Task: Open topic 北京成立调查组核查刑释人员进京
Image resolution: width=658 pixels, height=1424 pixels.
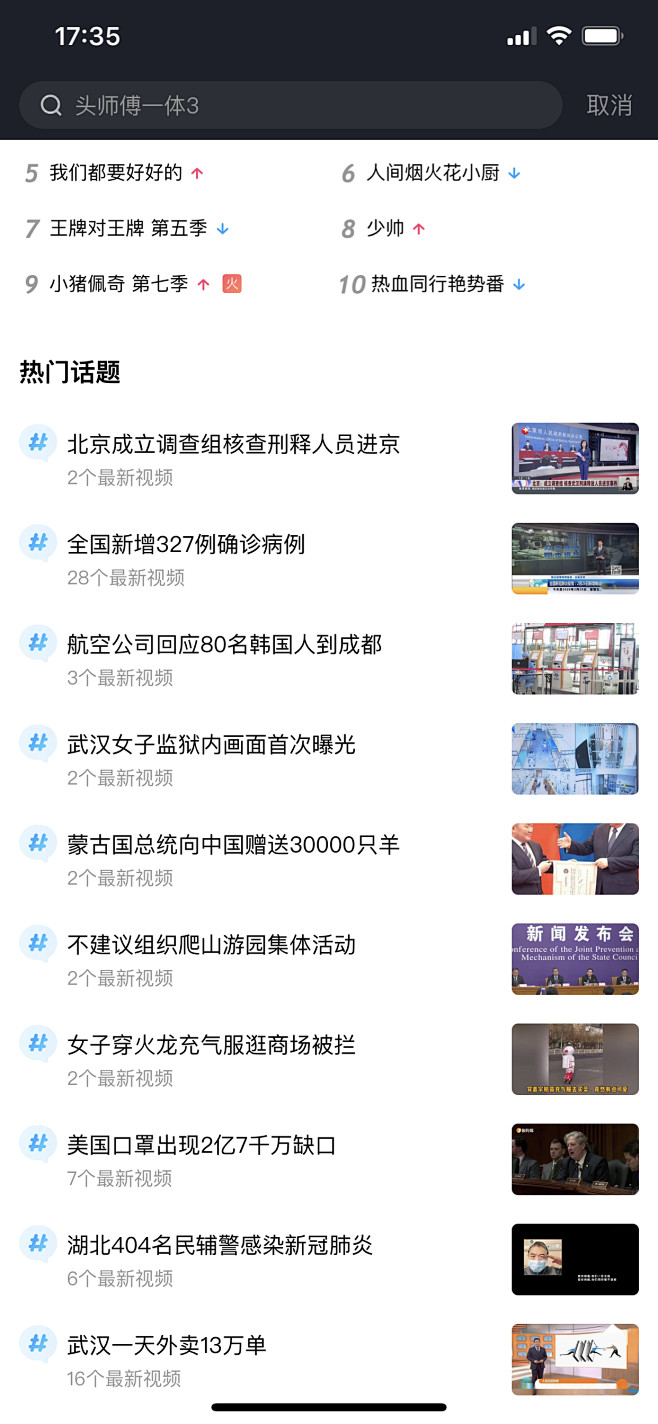Action: pyautogui.click(x=329, y=458)
